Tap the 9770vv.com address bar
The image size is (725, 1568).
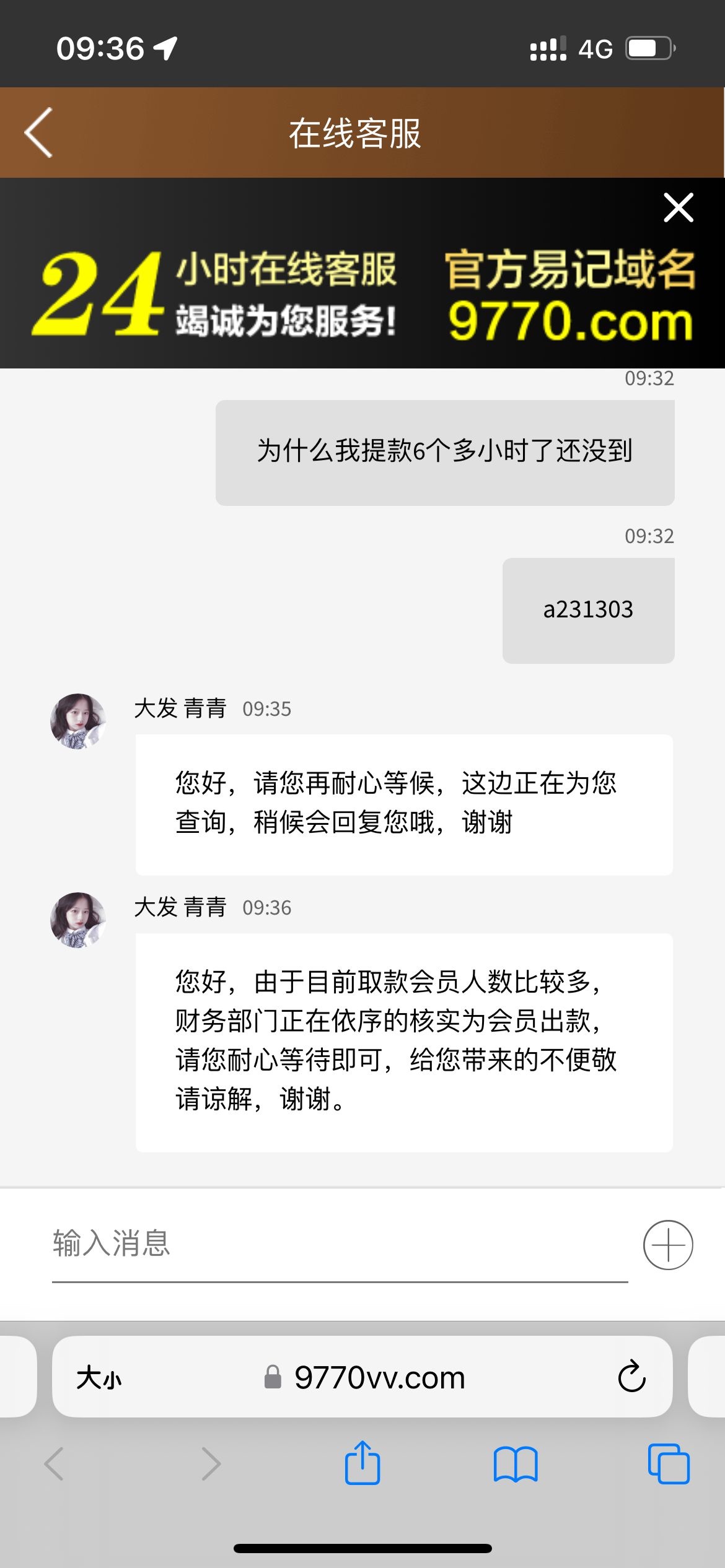(379, 1378)
